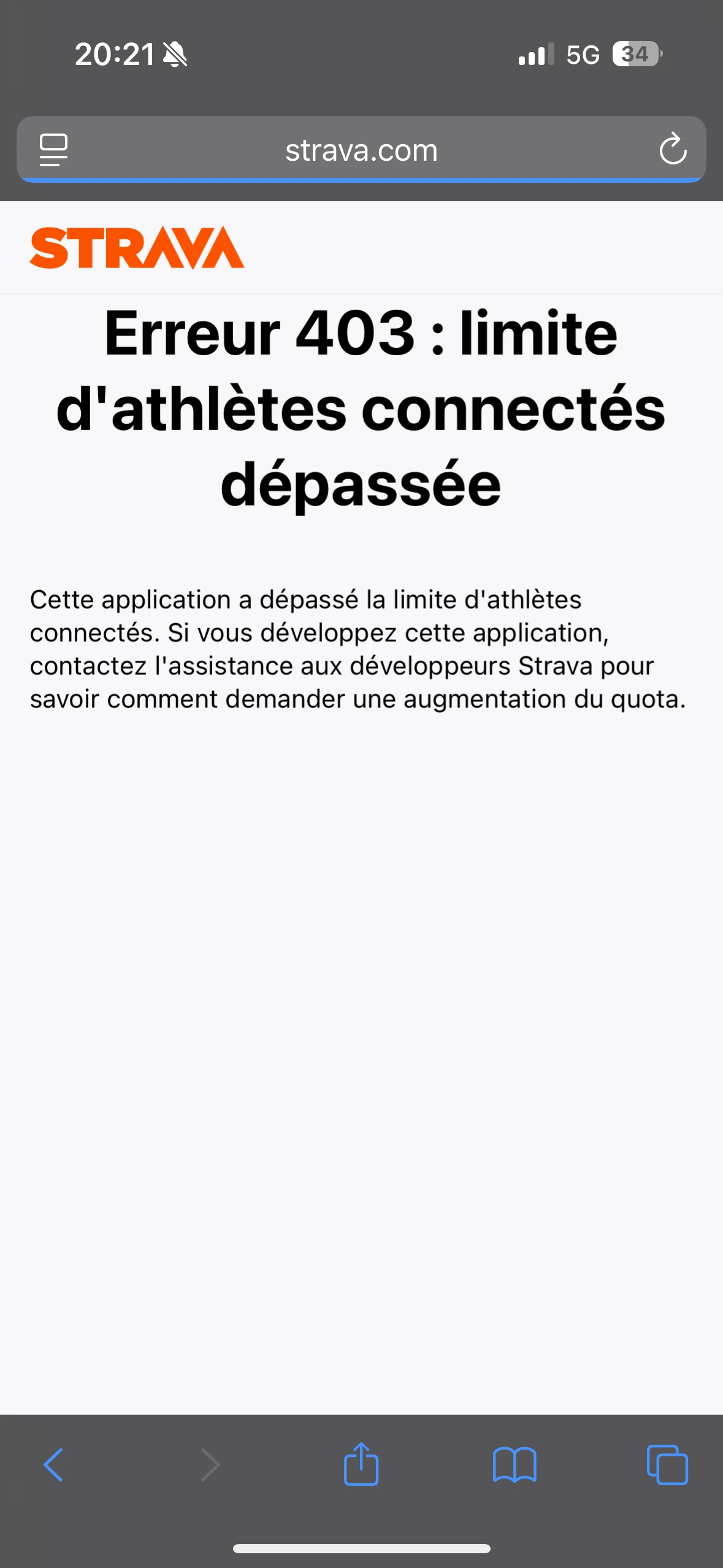Open bookmarks from the book icon
Viewport: 723px width, 1568px height.
(x=515, y=1465)
